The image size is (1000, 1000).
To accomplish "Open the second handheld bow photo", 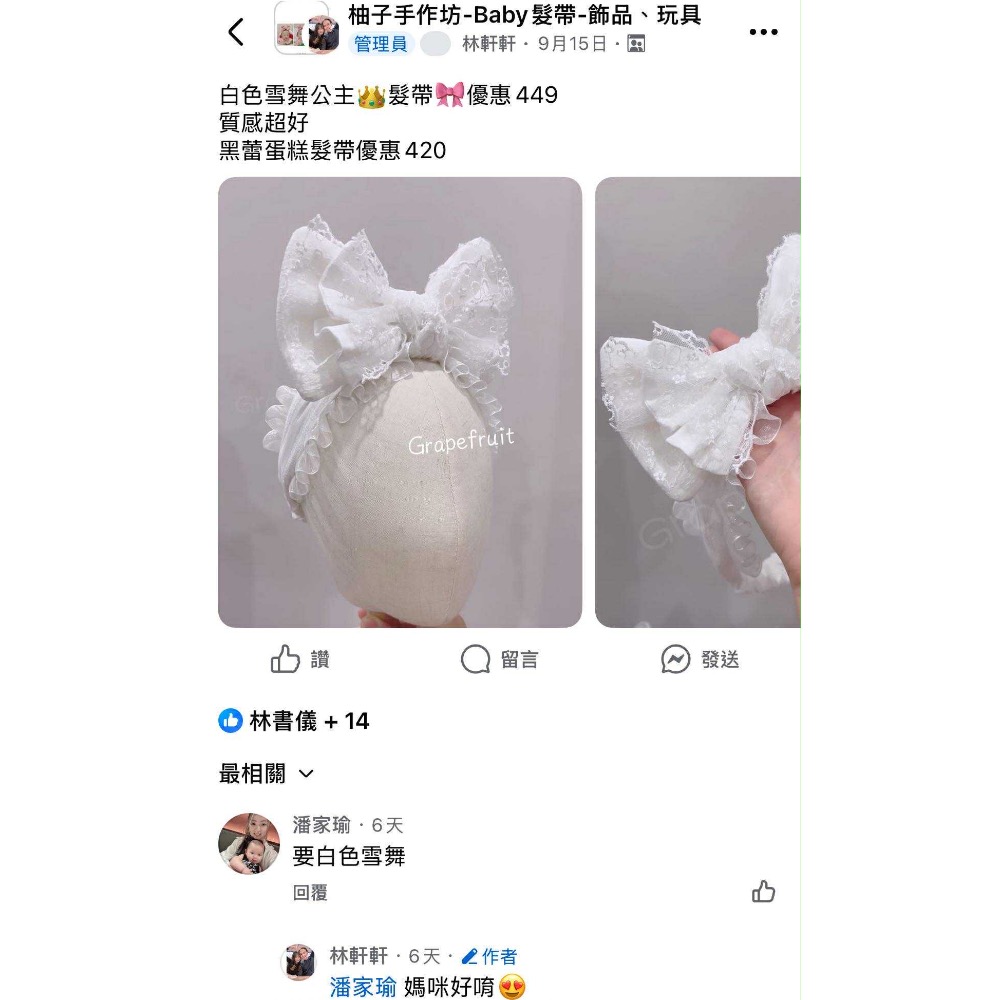I will (x=698, y=402).
